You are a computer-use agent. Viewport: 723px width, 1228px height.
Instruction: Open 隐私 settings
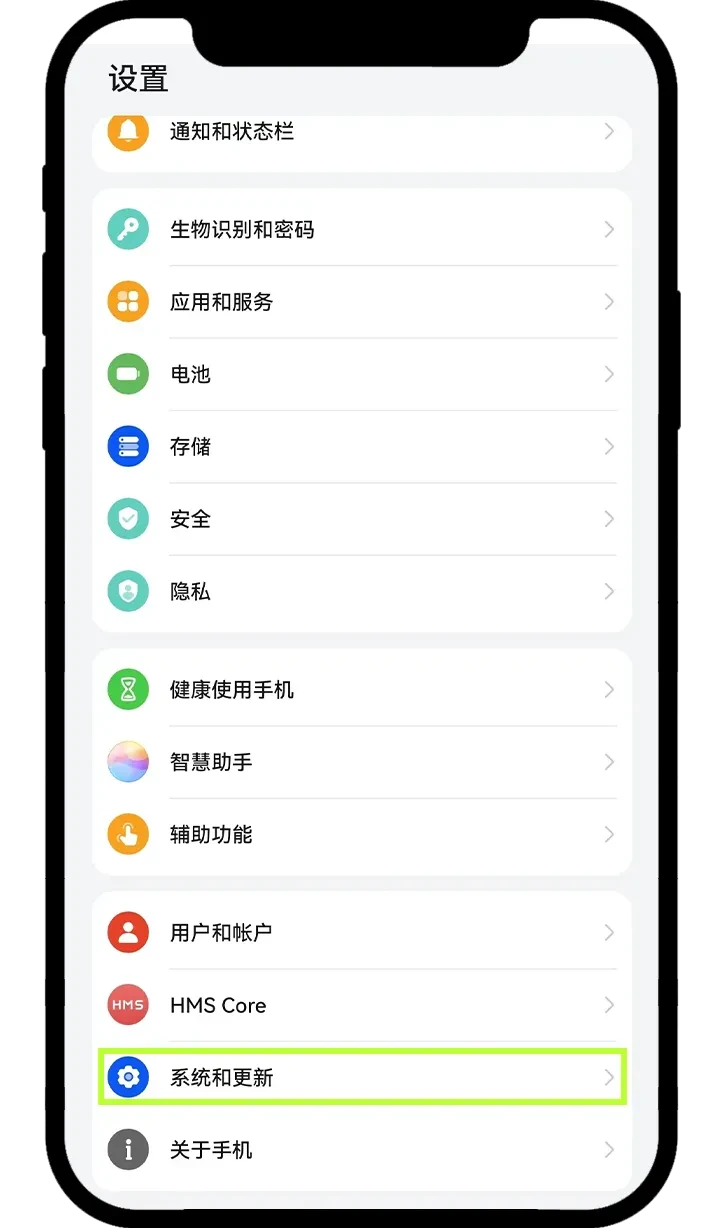pyautogui.click(x=360, y=591)
